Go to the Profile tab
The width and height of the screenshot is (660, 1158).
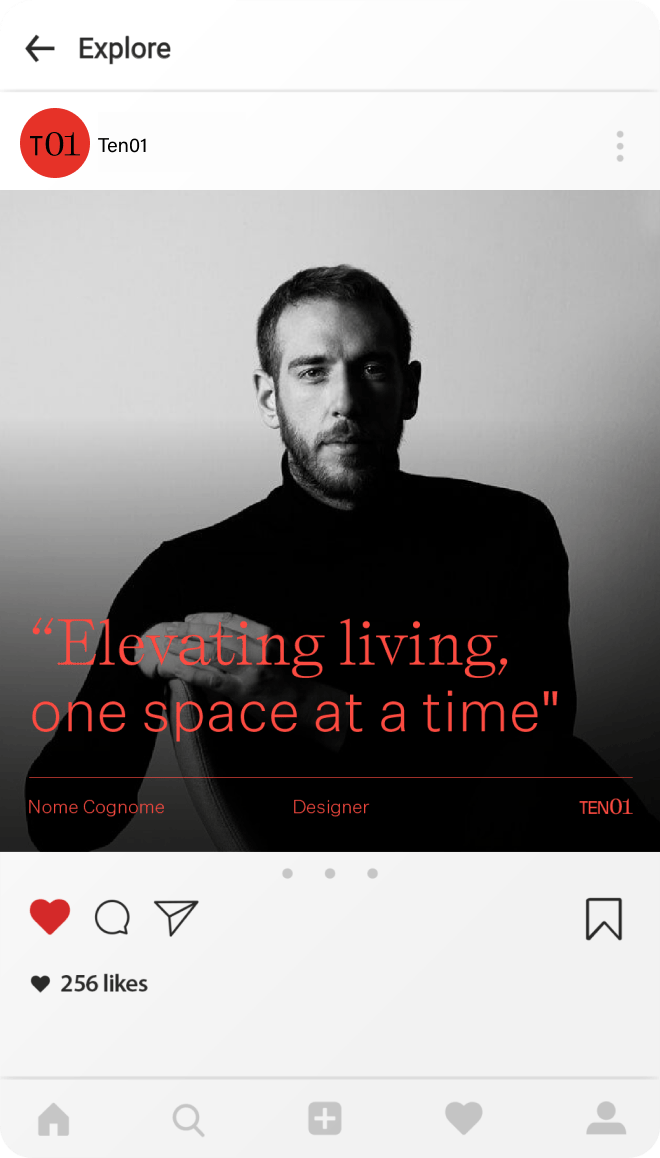pyautogui.click(x=605, y=1119)
